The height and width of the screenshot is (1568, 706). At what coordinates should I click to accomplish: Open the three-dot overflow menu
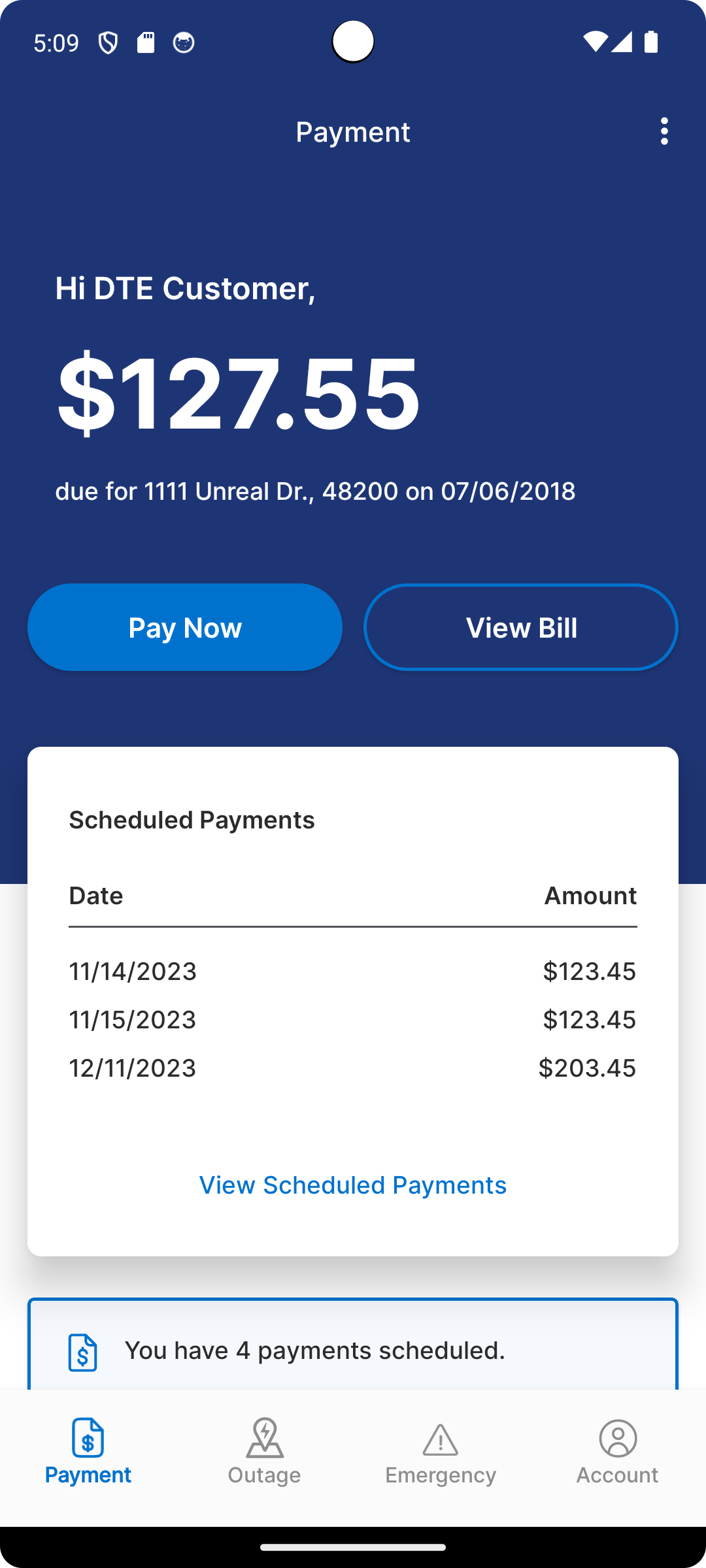point(664,131)
